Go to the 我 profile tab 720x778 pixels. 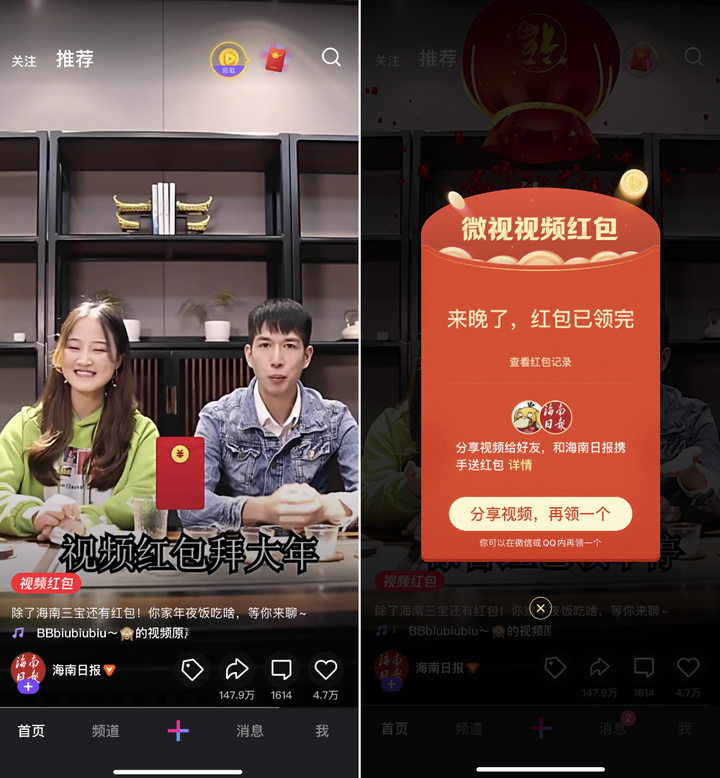pyautogui.click(x=322, y=731)
